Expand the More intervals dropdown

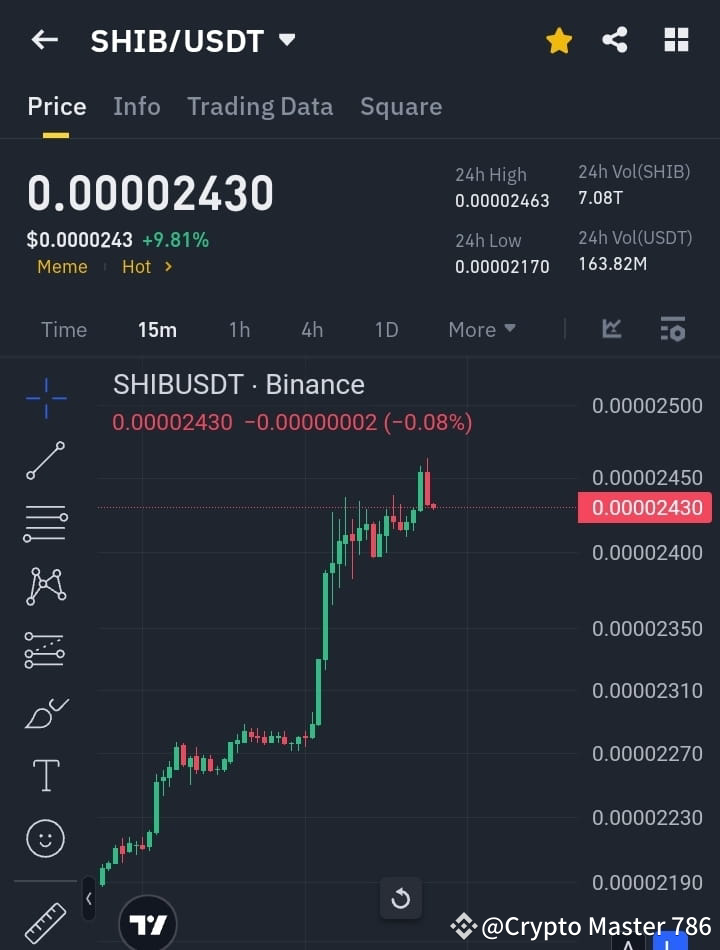tap(481, 329)
